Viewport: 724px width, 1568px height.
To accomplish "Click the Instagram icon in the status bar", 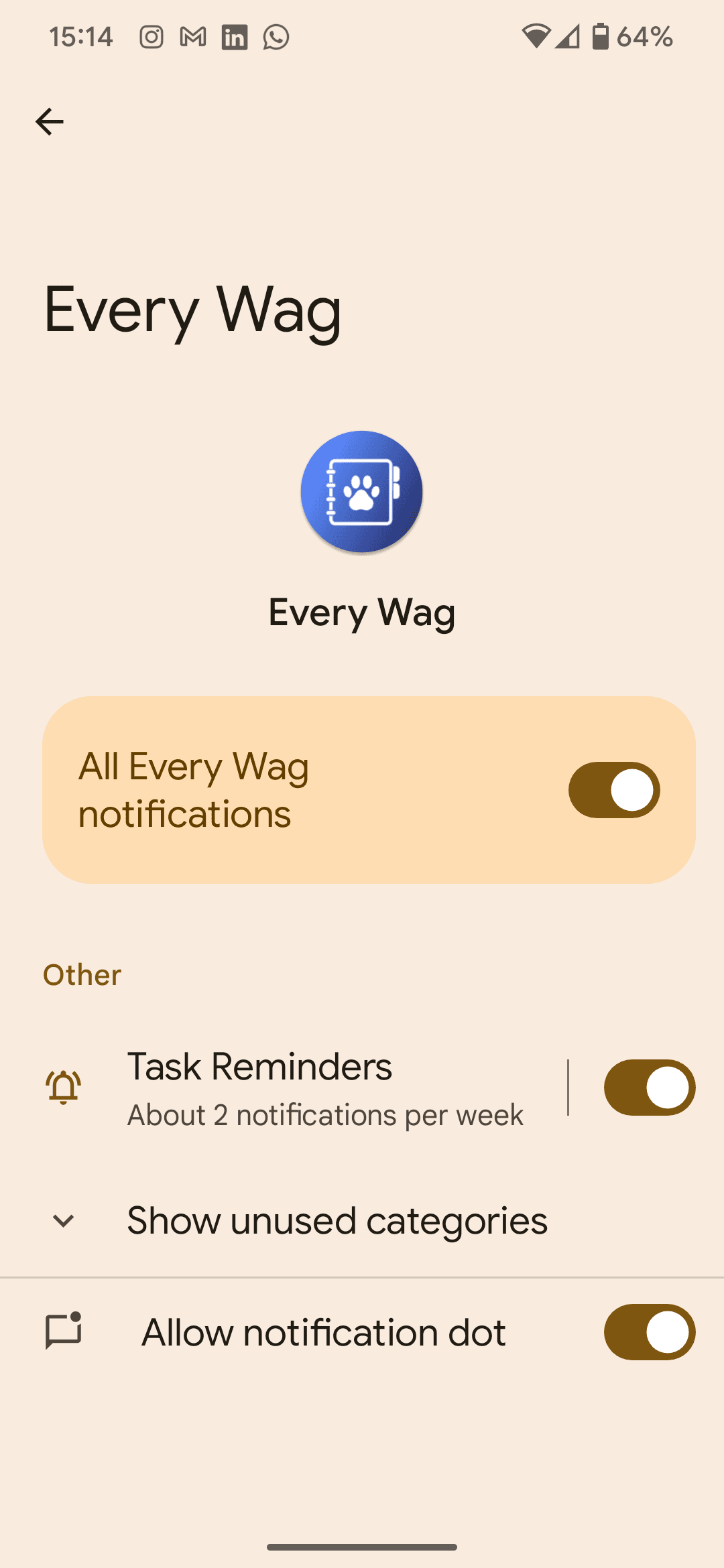I will click(150, 37).
